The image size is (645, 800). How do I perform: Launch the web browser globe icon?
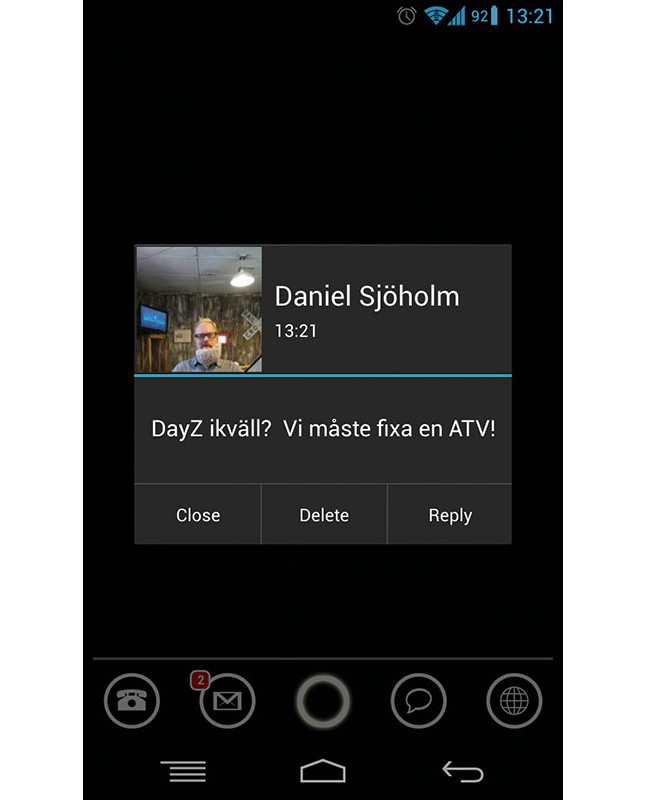point(514,701)
